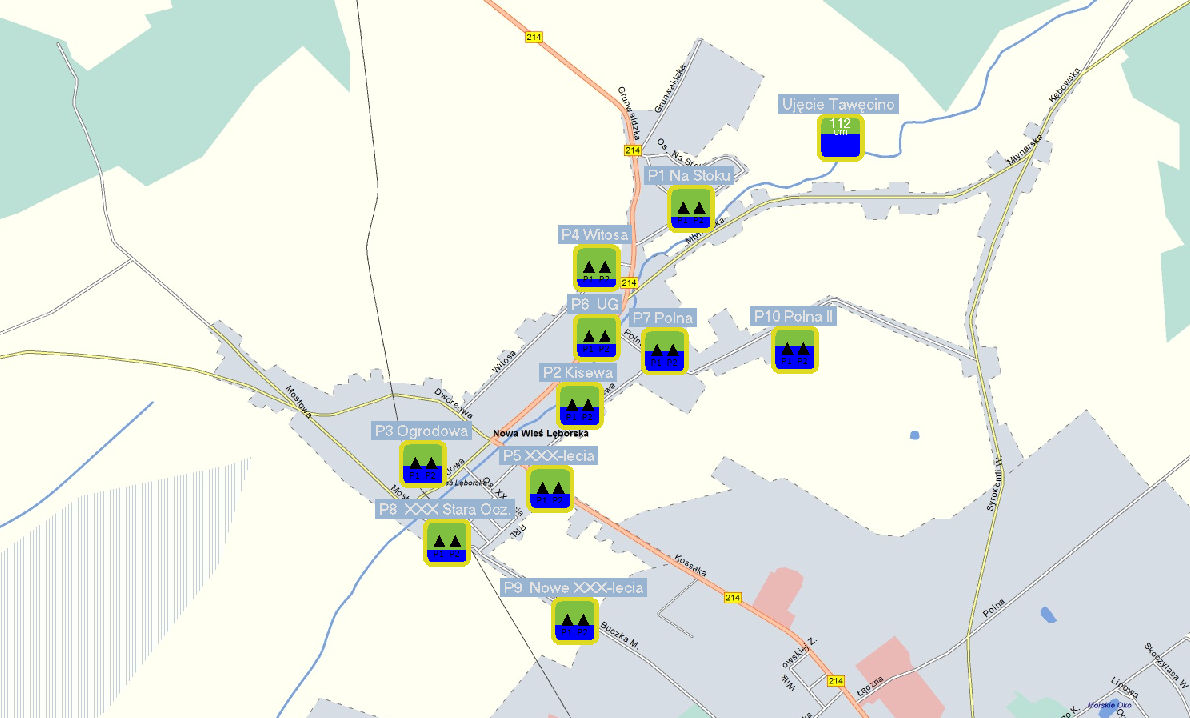Open the P2 Kisewa pump station marker
Screen dimensions: 1190x718
click(580, 405)
